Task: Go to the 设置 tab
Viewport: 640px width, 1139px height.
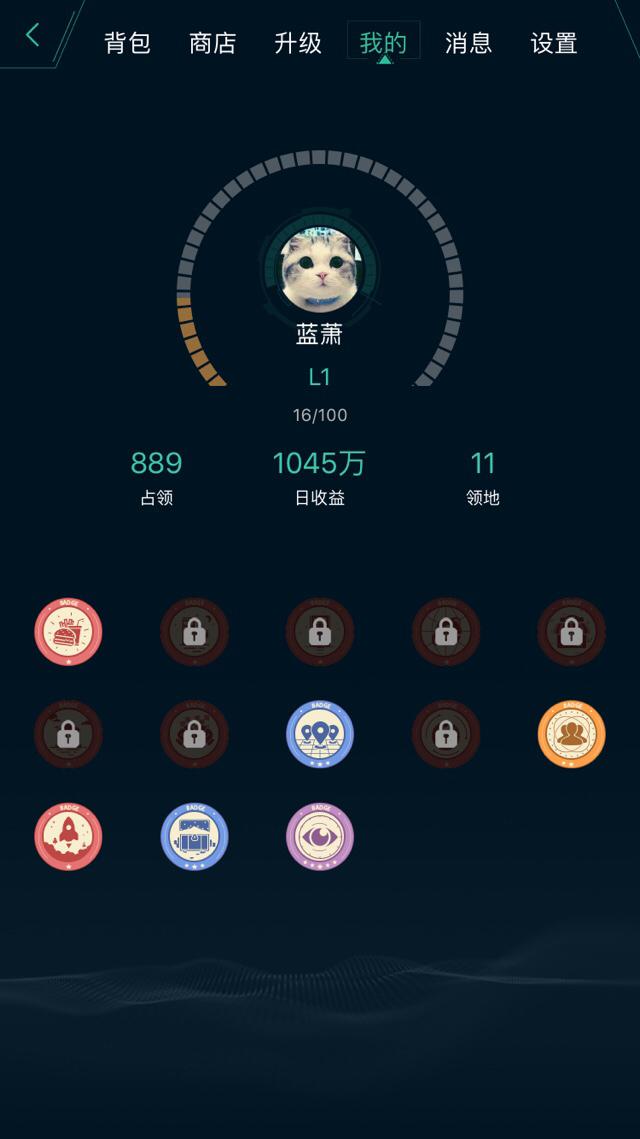Action: coord(554,43)
